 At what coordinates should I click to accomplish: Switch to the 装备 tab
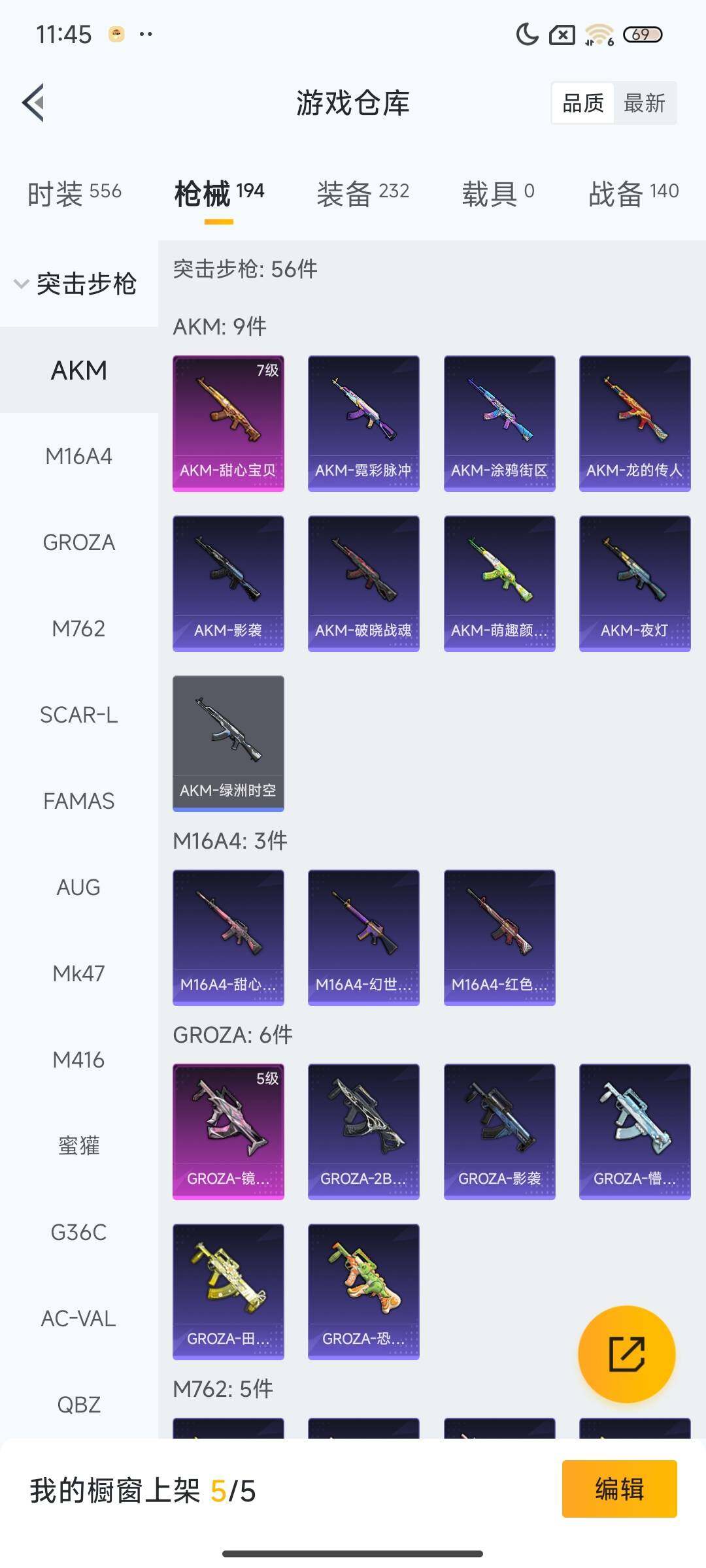363,193
